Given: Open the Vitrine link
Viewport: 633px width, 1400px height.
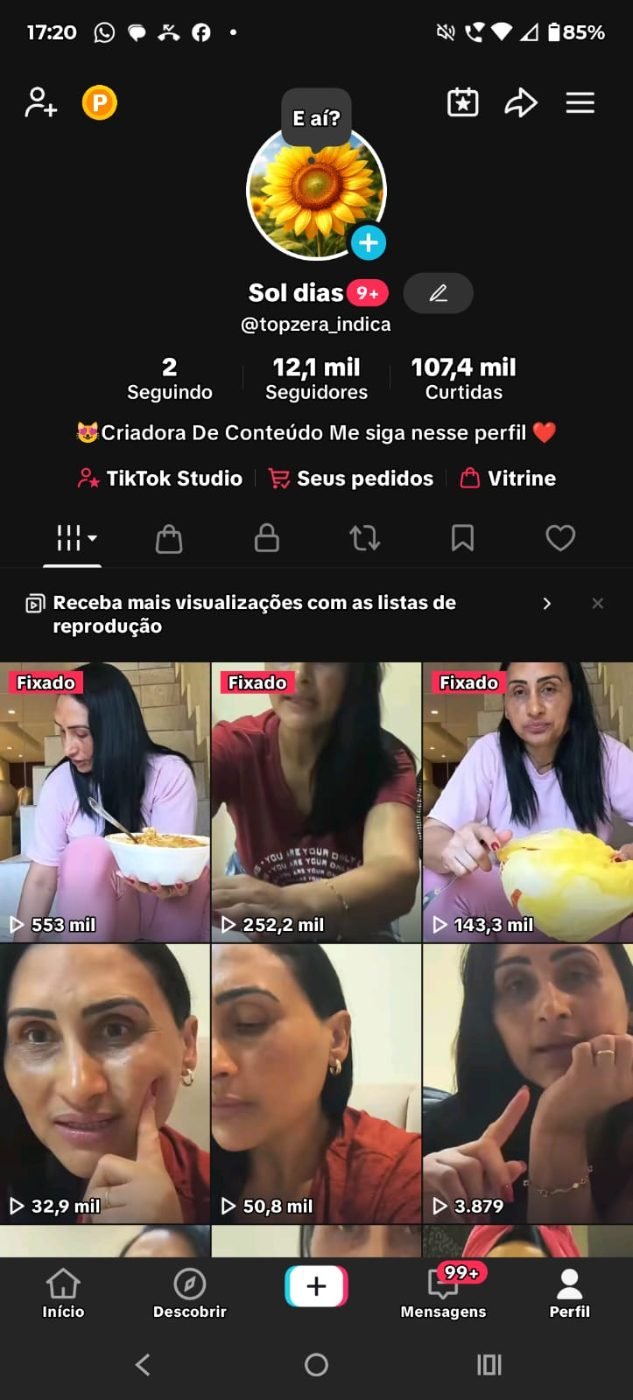Looking at the screenshot, I should coord(508,478).
